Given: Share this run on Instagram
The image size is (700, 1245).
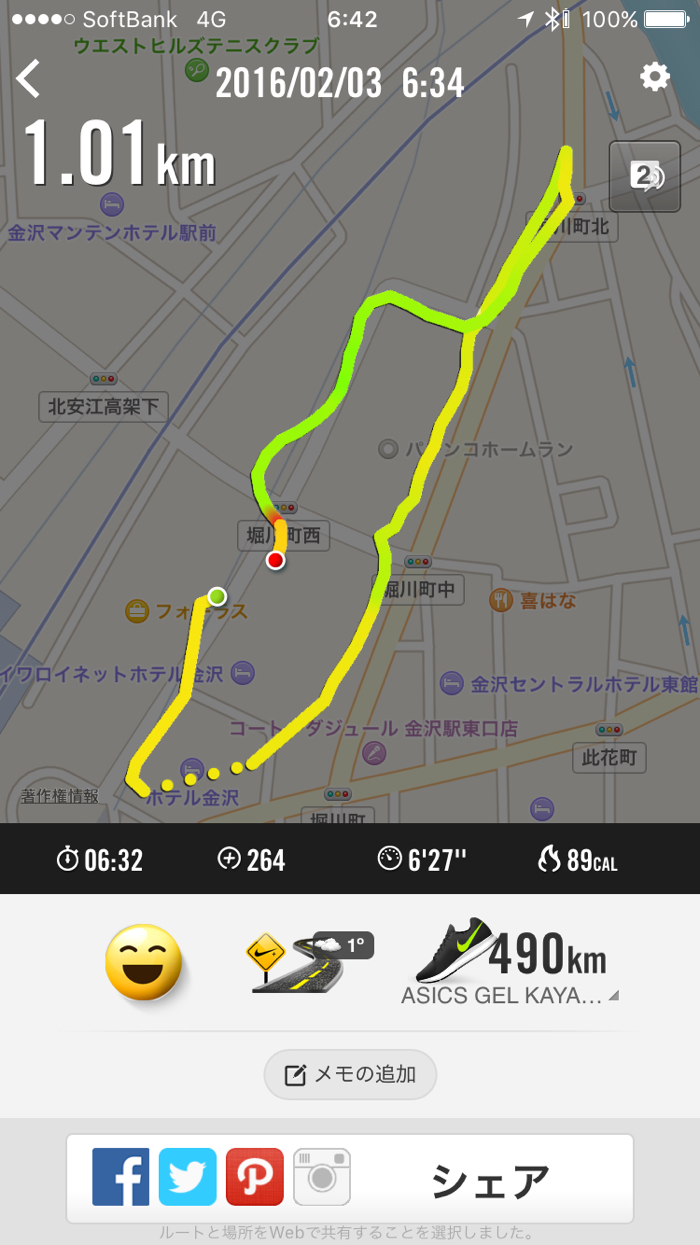Looking at the screenshot, I should (321, 1177).
